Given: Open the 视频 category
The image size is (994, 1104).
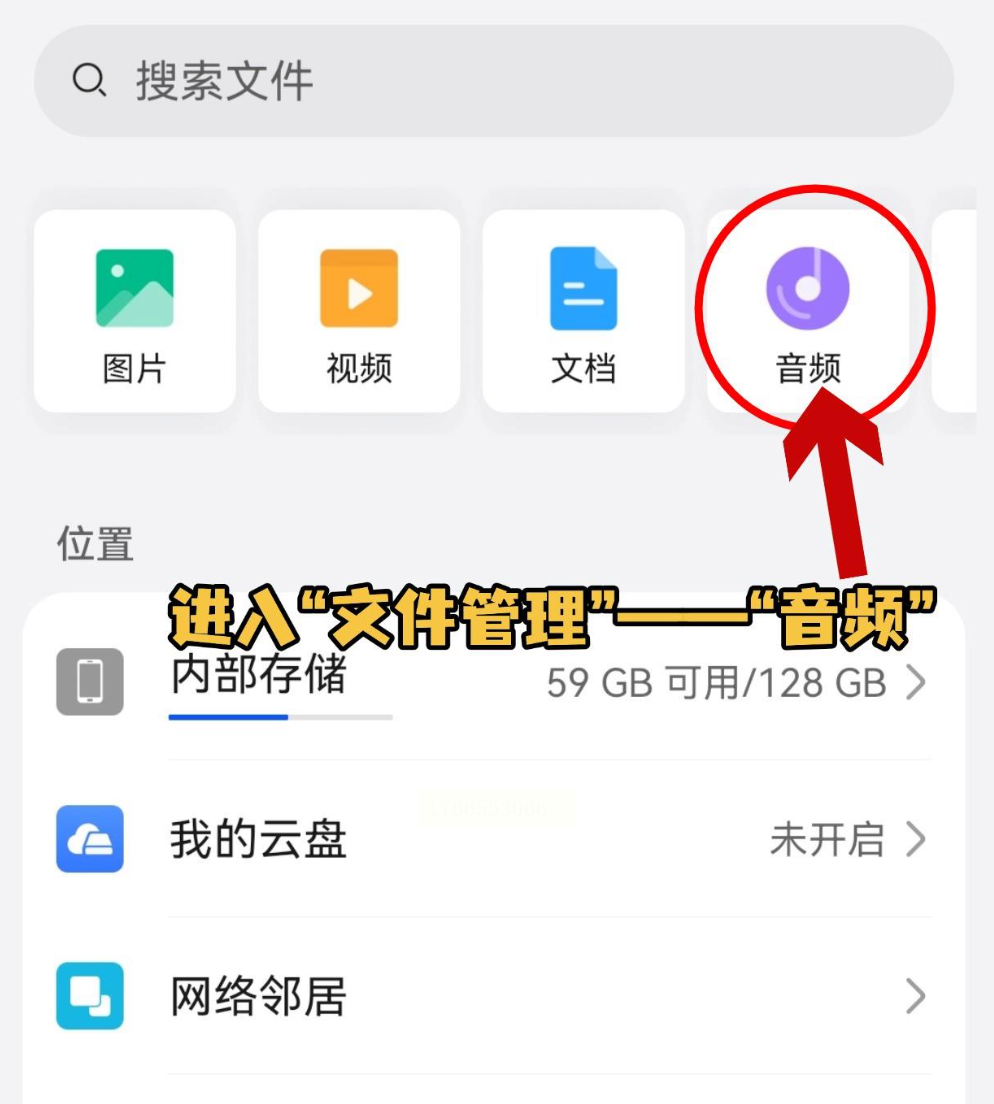Looking at the screenshot, I should 359,312.
